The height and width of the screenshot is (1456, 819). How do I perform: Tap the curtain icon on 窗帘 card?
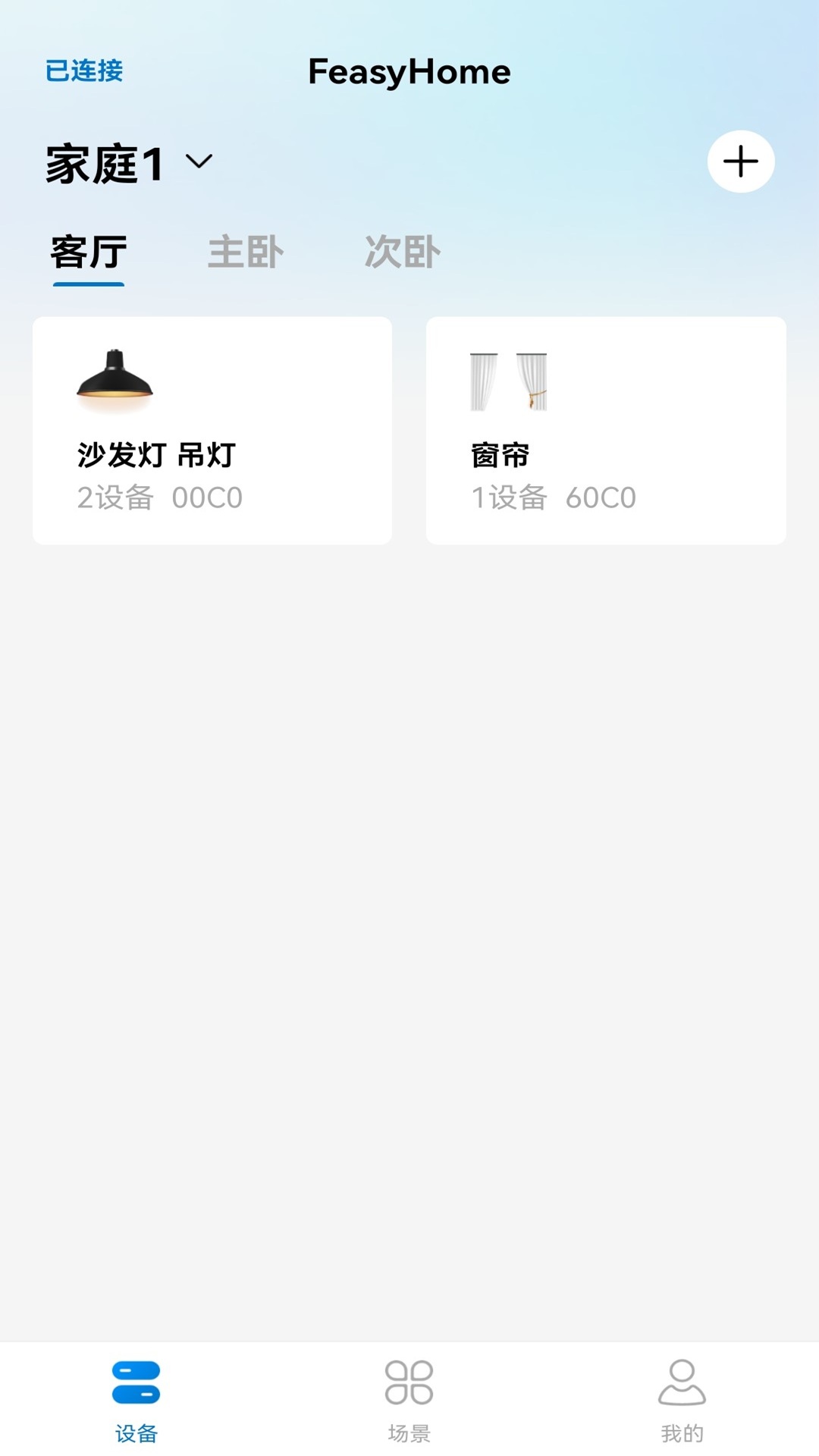(x=510, y=379)
